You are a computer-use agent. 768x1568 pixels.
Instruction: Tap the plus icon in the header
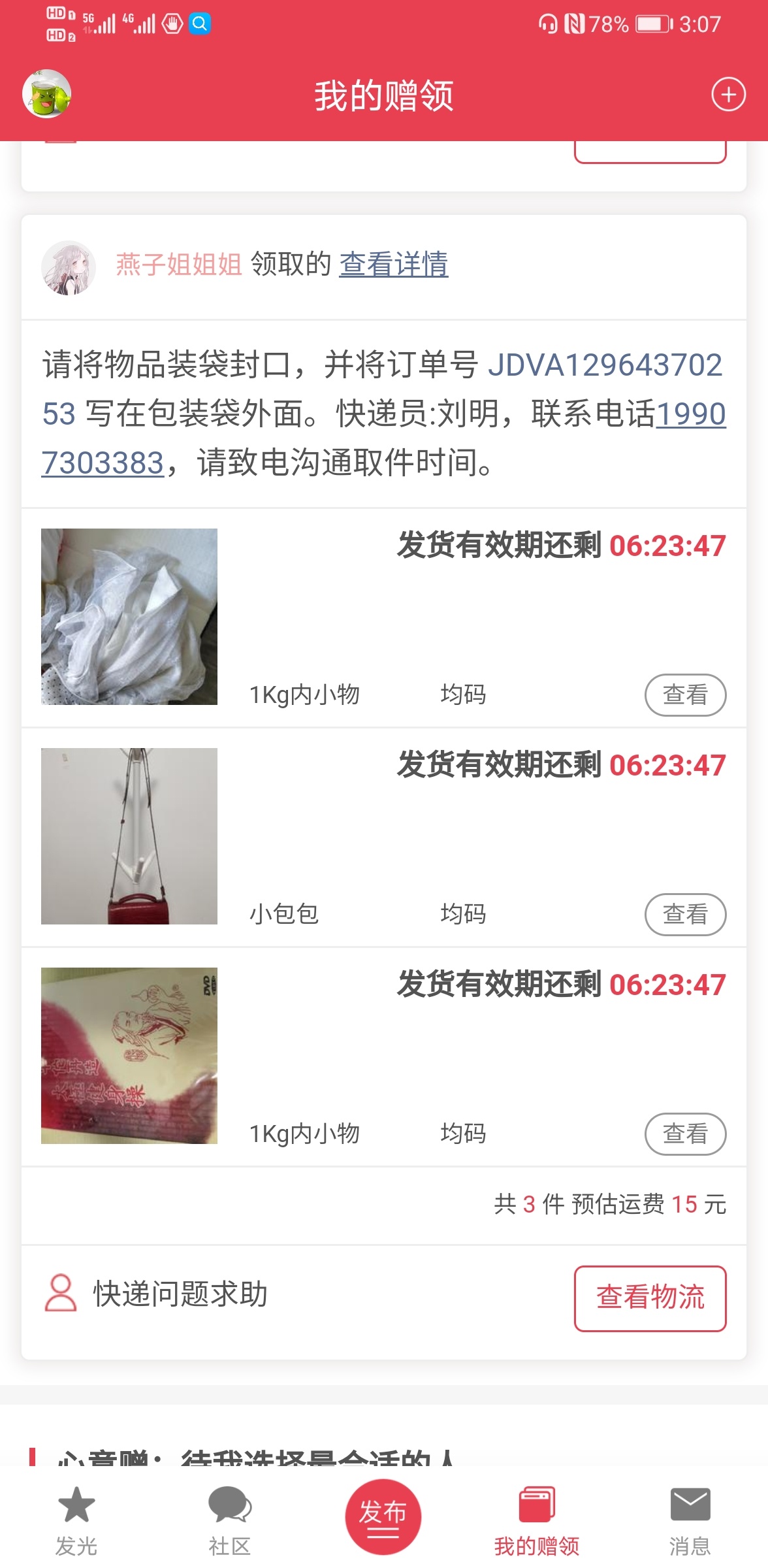tap(728, 95)
